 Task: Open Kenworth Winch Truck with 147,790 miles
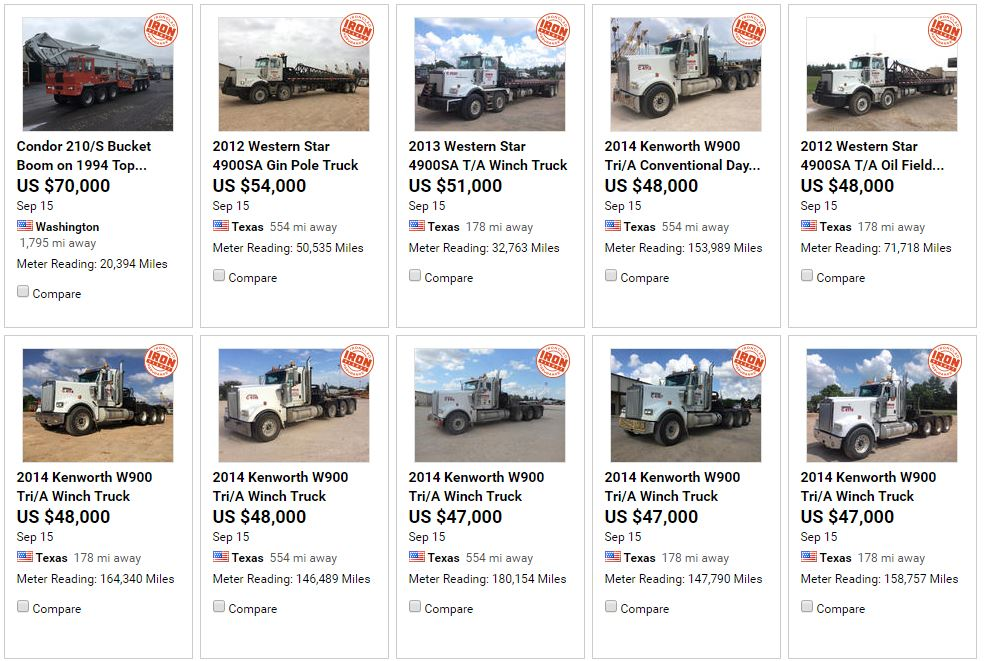[672, 486]
